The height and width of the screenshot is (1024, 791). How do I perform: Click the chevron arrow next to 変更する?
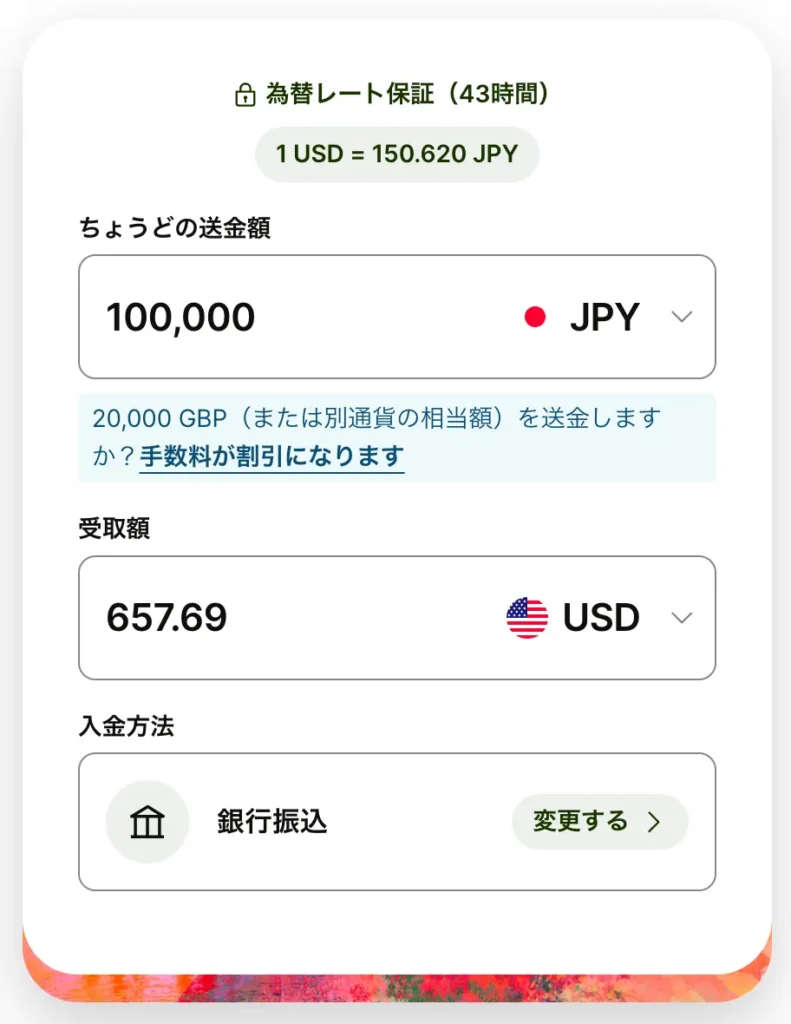point(657,821)
